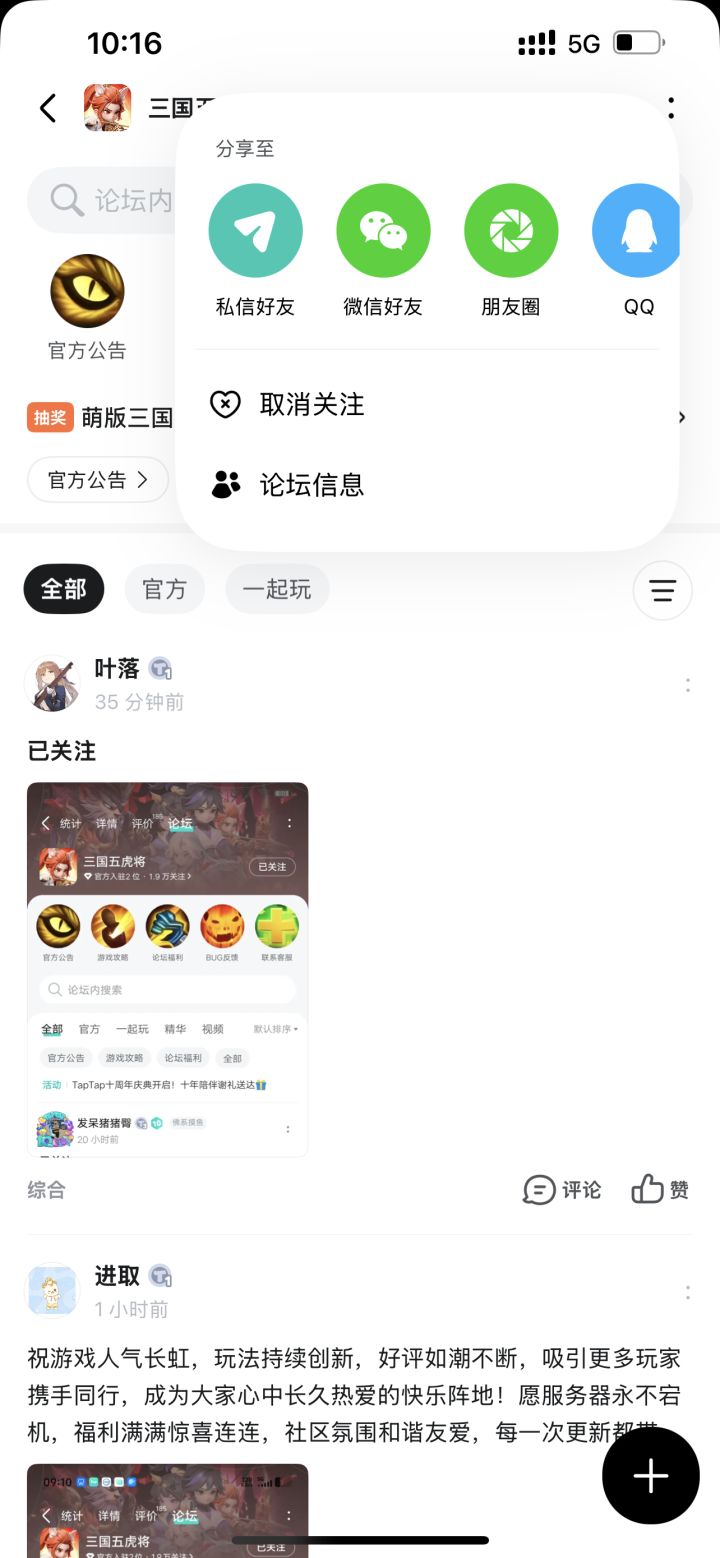Open the 抽奖 萌版三国 banner chevron
The height and width of the screenshot is (1558, 720).
(x=681, y=417)
